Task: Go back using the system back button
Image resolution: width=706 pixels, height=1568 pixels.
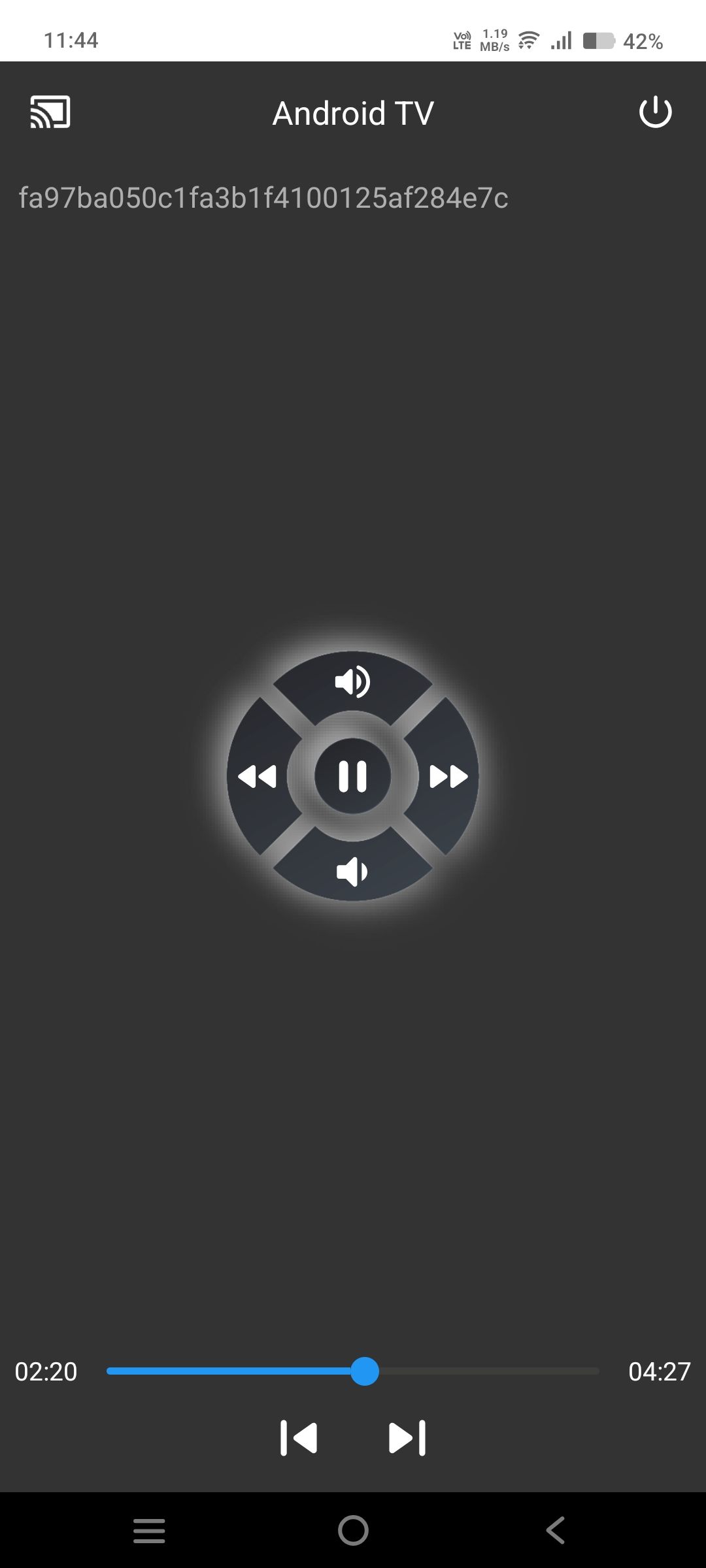Action: click(556, 1530)
